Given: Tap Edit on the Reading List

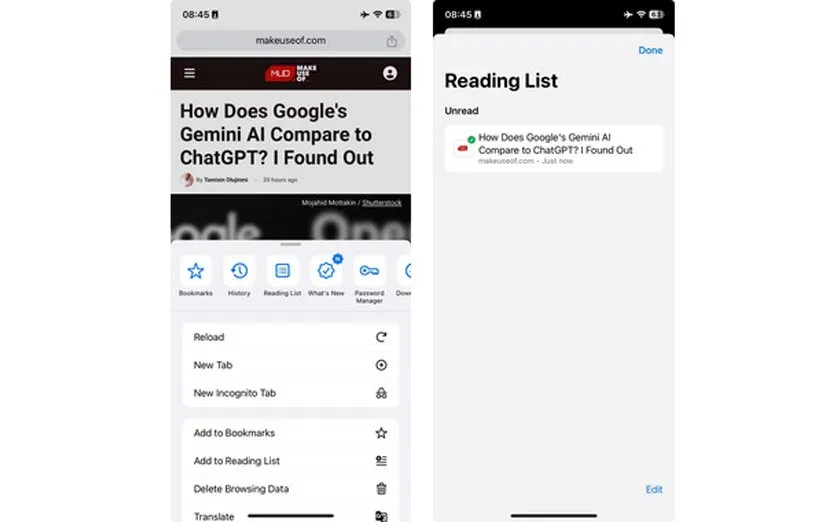Looking at the screenshot, I should click(654, 489).
